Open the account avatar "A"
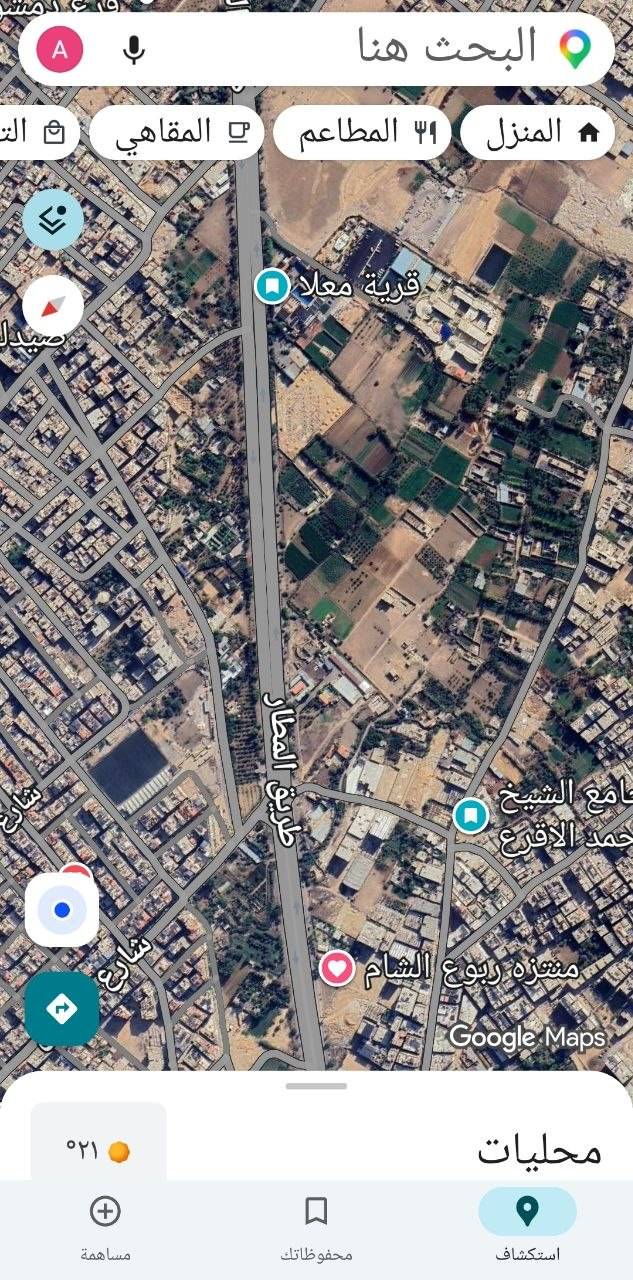The image size is (633, 1280). tap(60, 50)
